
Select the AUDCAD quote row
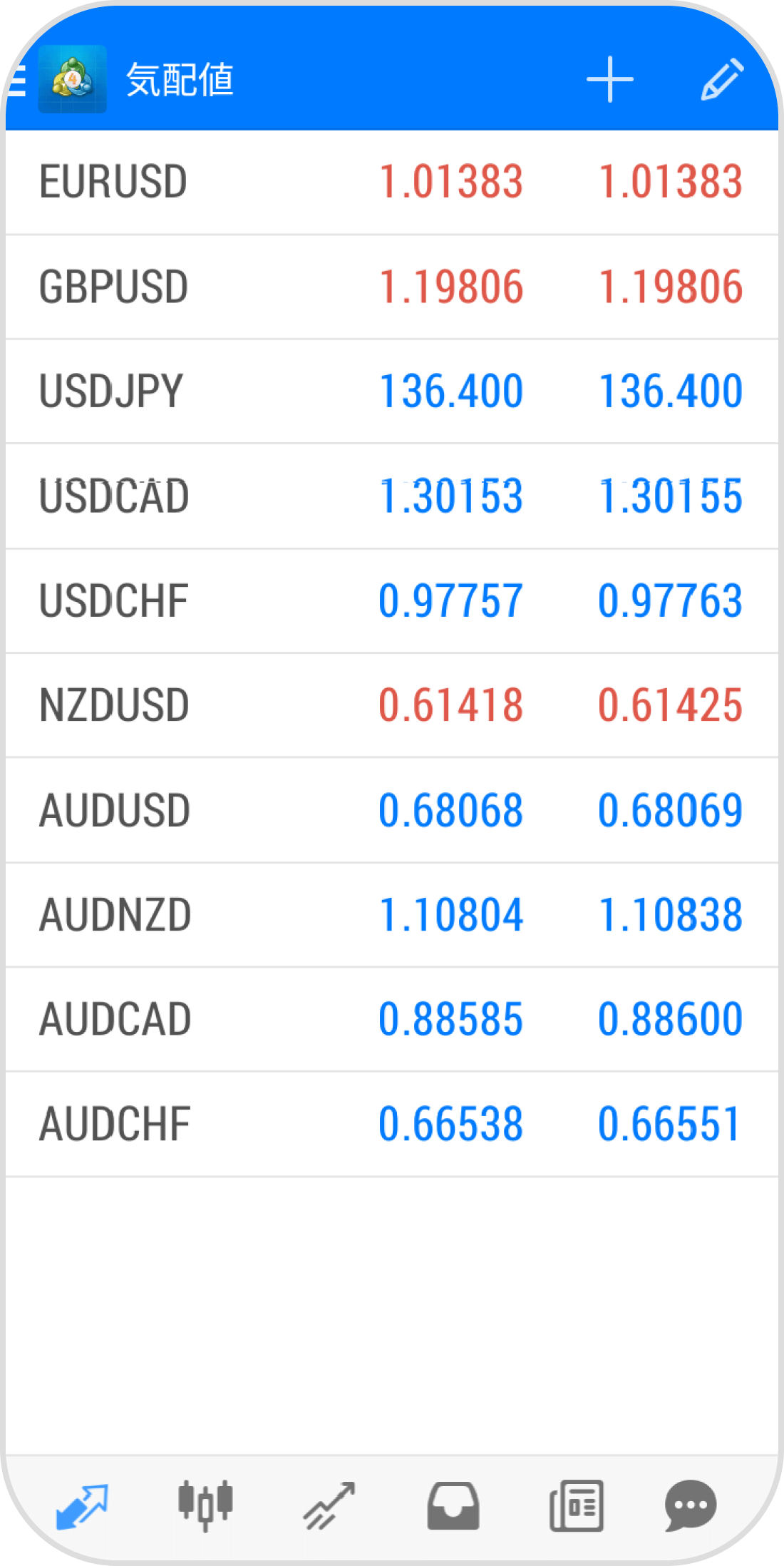392,1019
